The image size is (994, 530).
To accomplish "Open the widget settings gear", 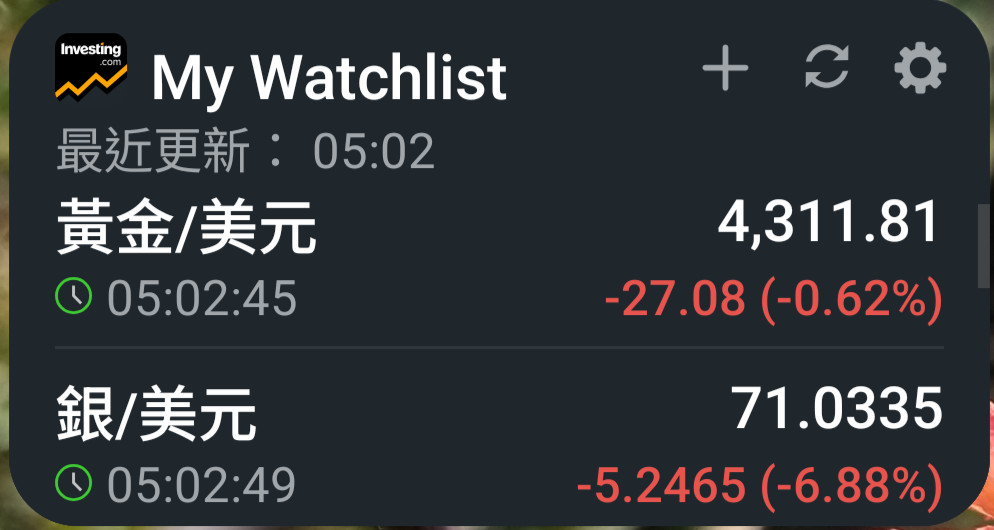I will [919, 69].
